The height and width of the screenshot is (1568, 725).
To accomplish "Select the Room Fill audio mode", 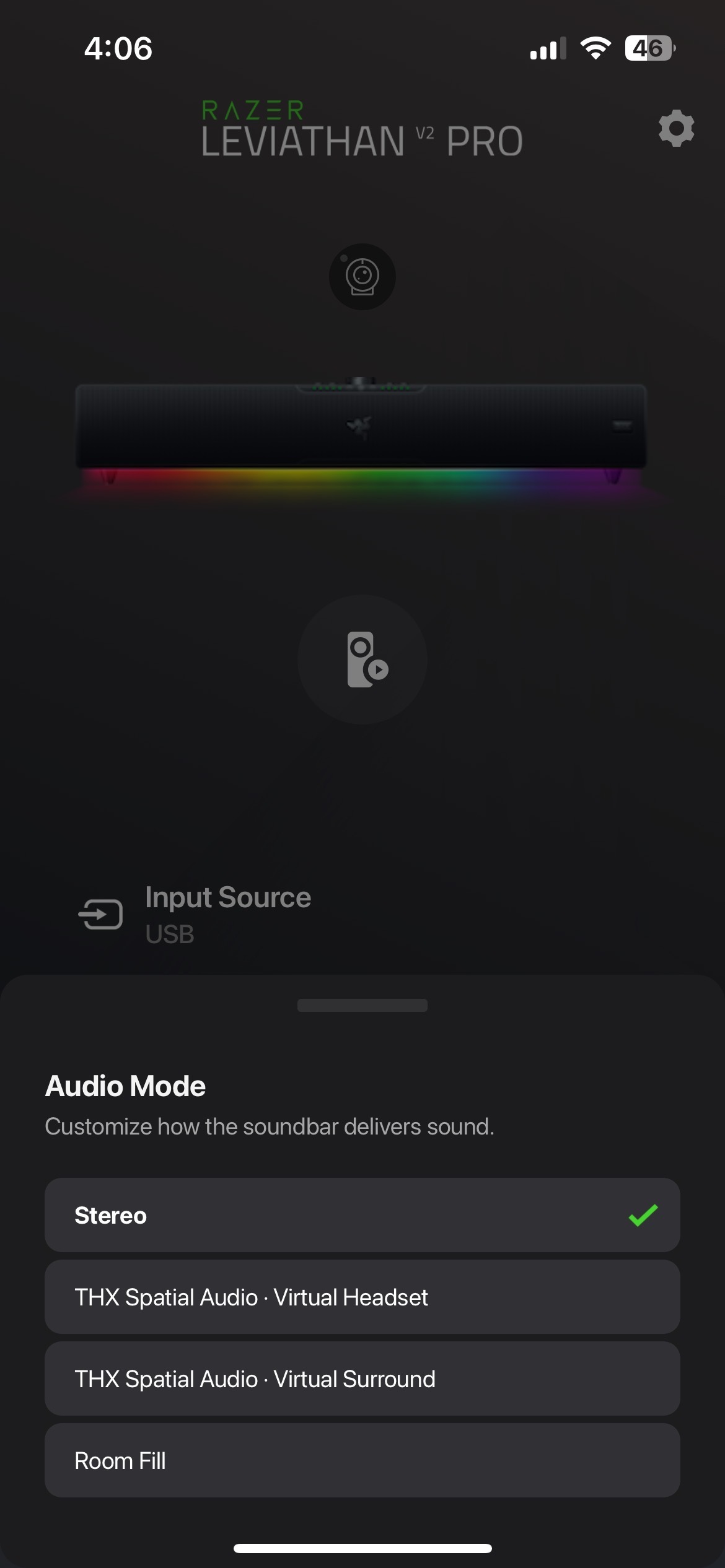I will pos(362,1460).
